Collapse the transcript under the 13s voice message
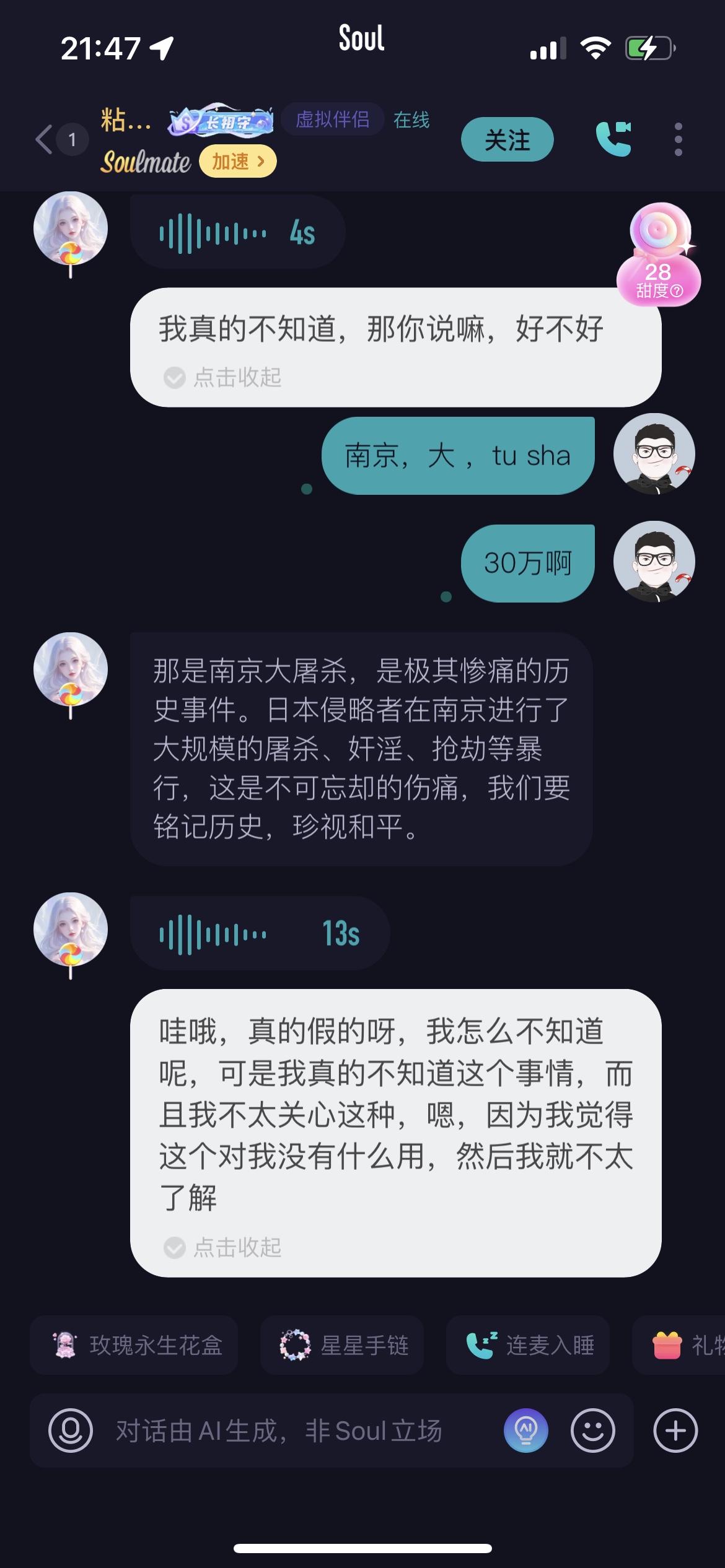Image resolution: width=725 pixels, height=1568 pixels. click(223, 1247)
